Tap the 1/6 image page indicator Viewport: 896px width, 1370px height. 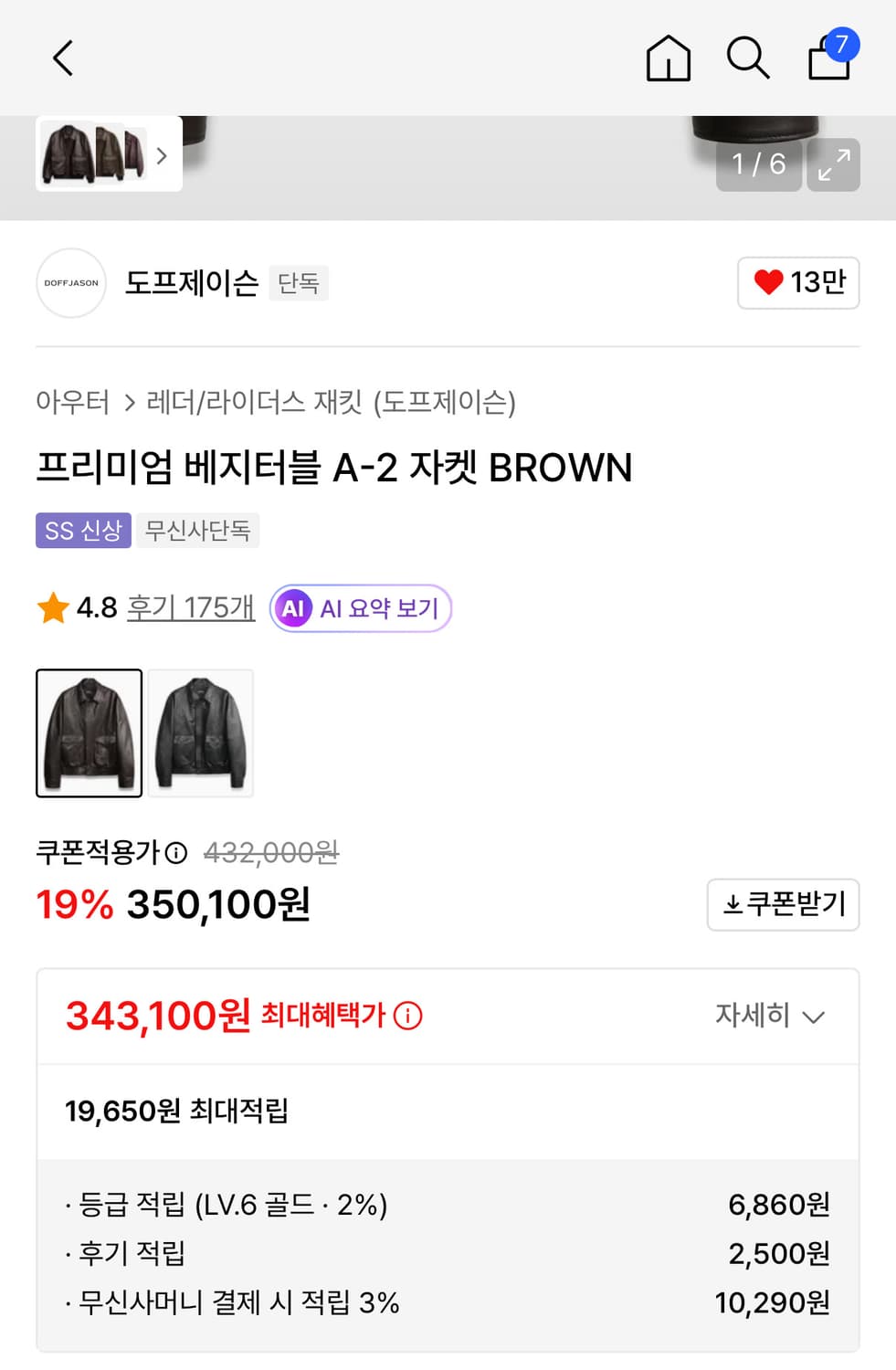[x=757, y=165]
